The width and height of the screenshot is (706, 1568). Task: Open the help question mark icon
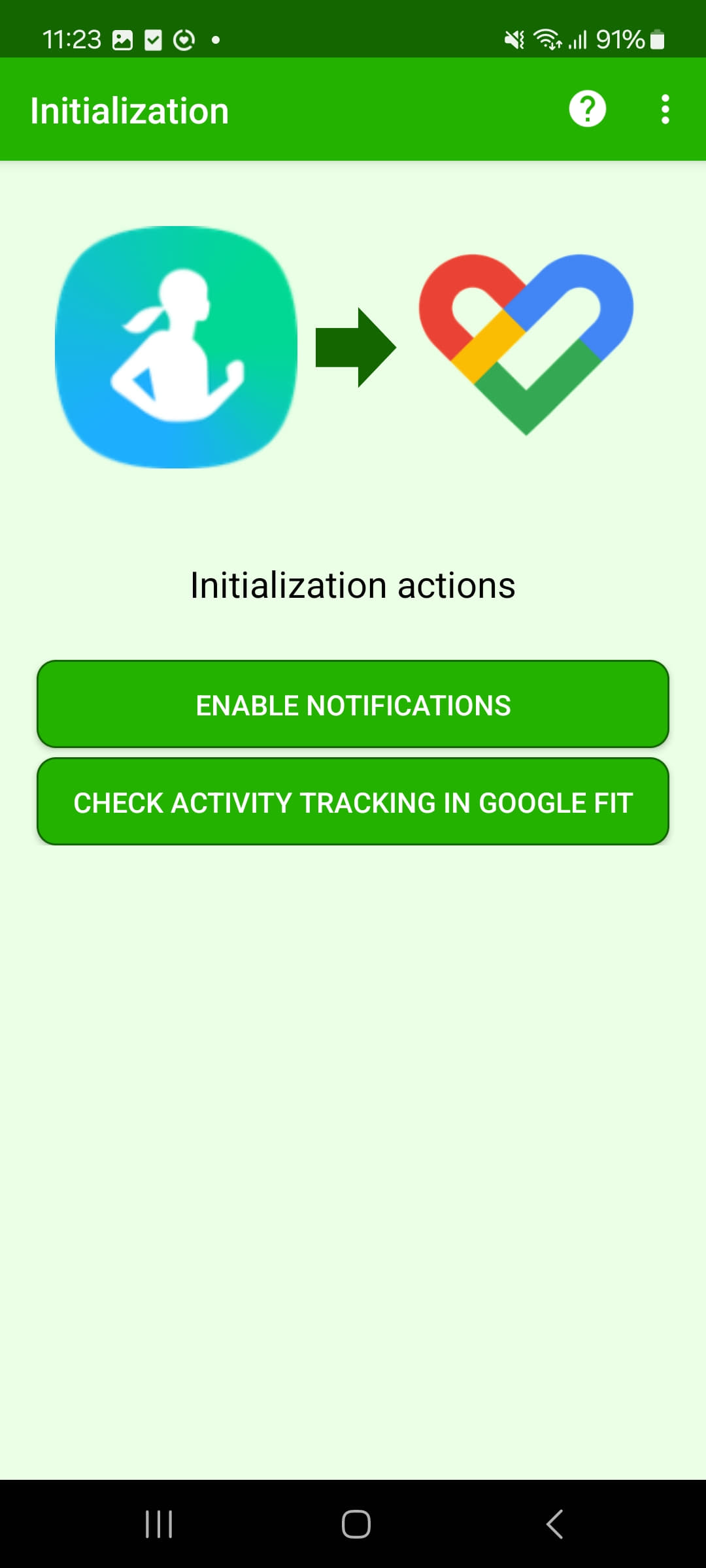pos(587,109)
